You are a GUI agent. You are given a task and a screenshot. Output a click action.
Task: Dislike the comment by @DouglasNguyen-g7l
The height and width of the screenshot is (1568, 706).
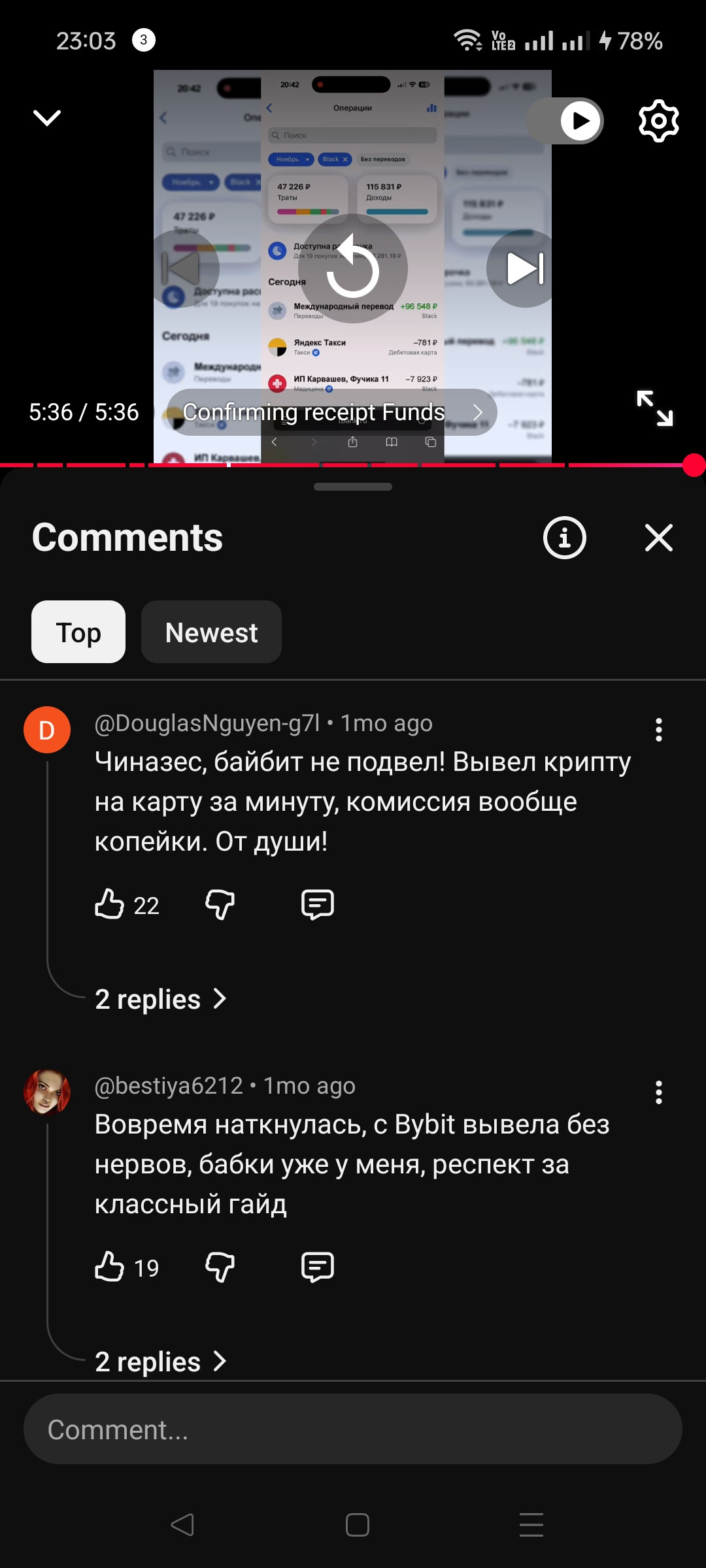(x=220, y=904)
